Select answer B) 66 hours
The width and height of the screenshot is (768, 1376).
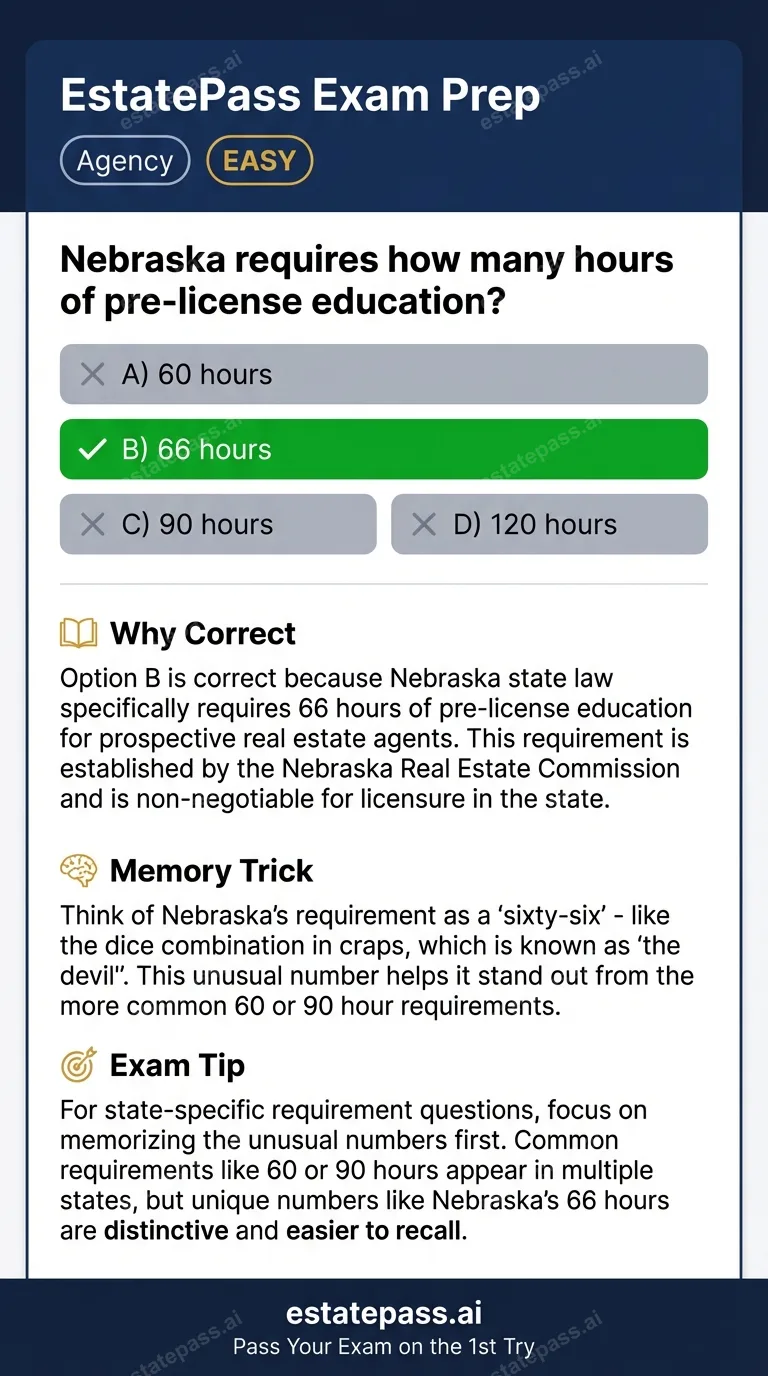pos(384,449)
